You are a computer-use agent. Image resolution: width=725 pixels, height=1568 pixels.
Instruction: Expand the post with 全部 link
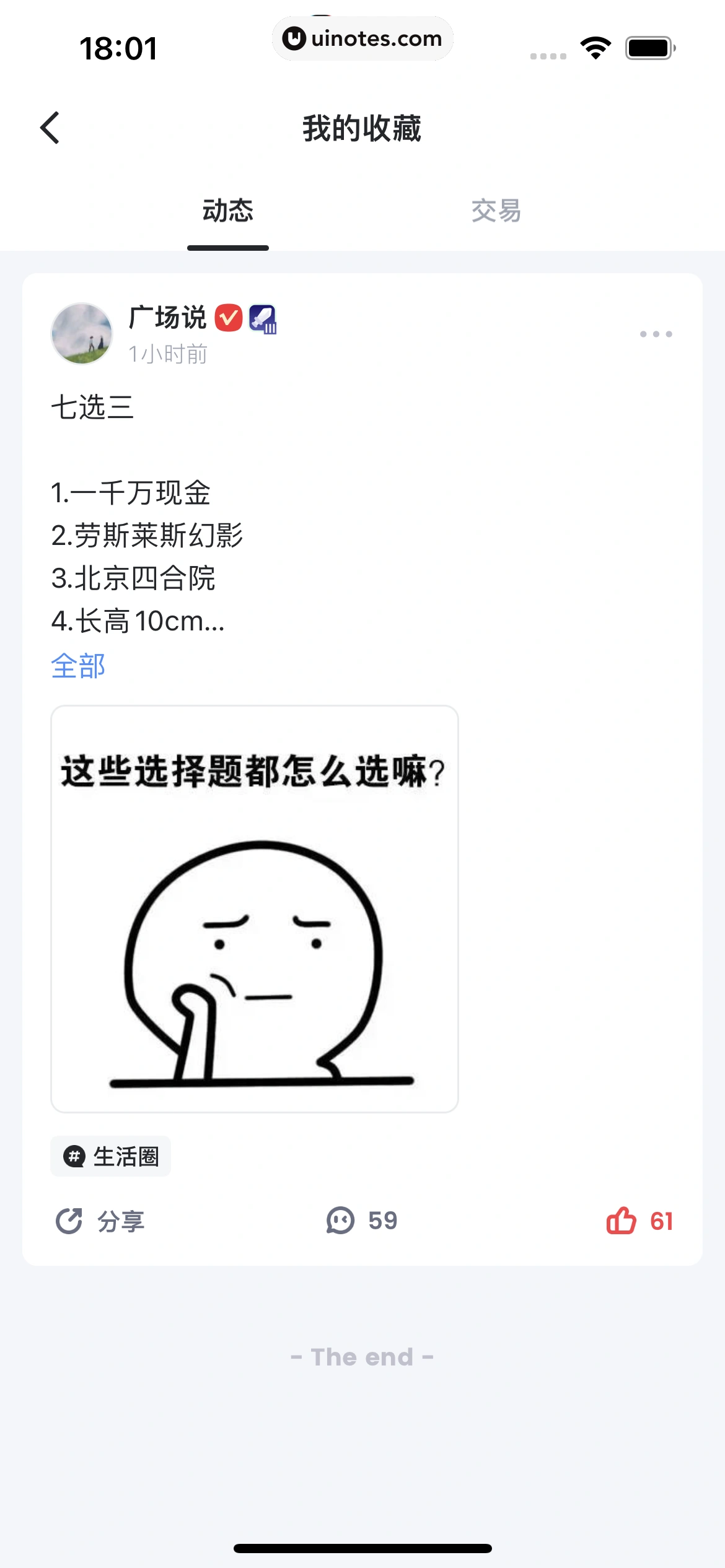coord(78,666)
